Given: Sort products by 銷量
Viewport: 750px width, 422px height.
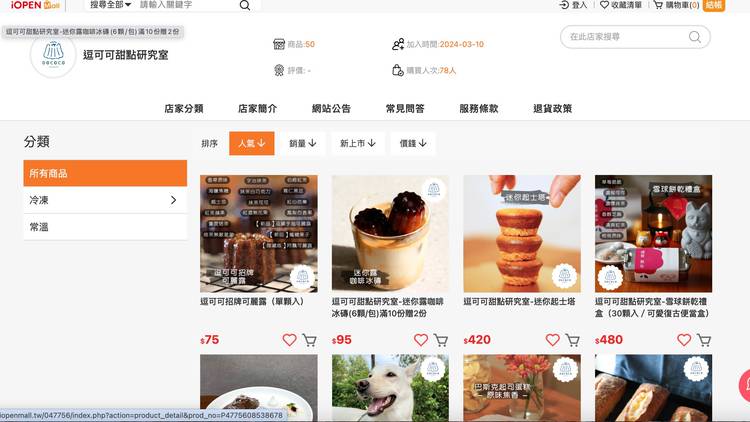Looking at the screenshot, I should coord(303,143).
